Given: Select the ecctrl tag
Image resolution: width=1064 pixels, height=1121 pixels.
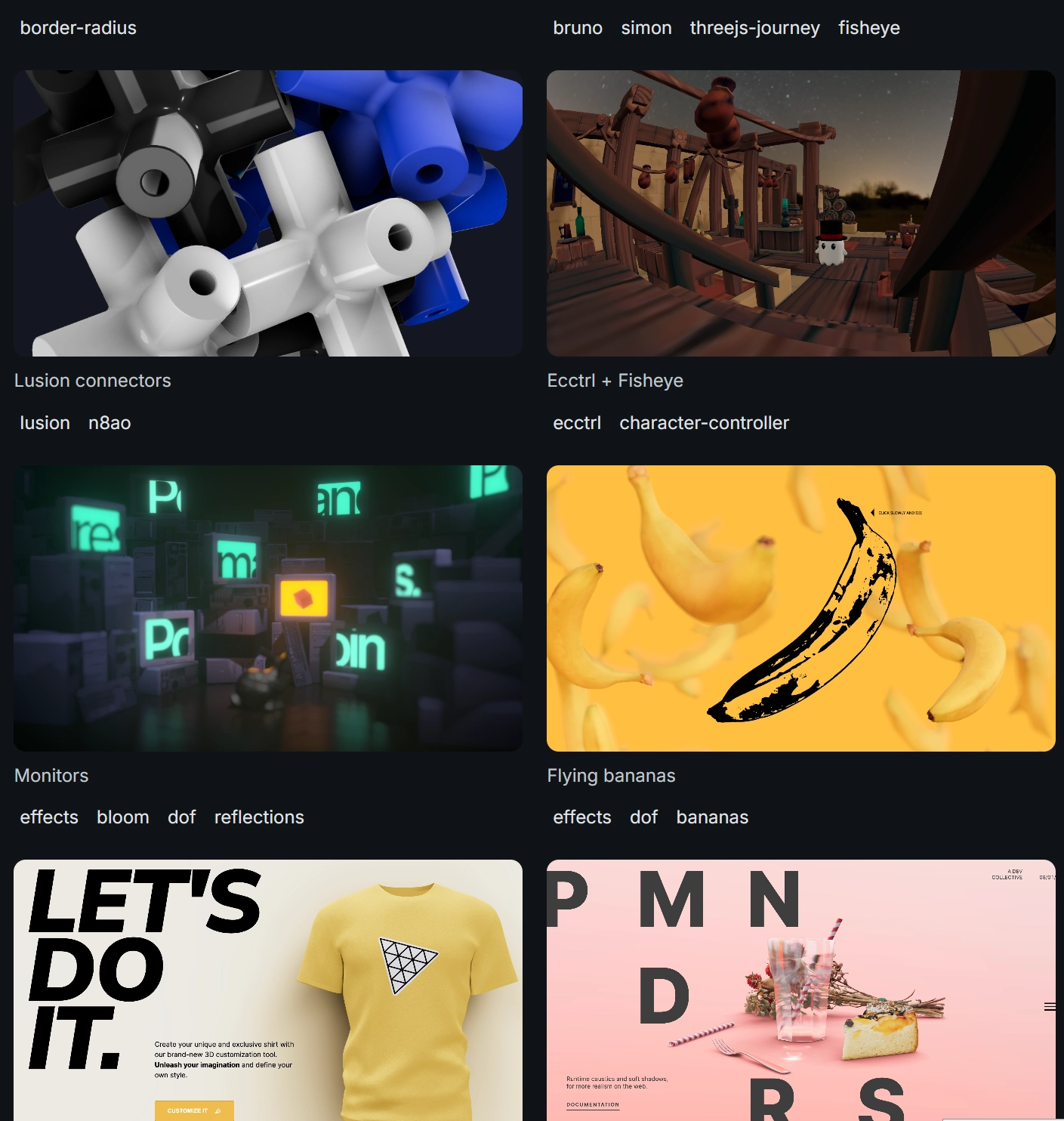Looking at the screenshot, I should click(x=577, y=423).
